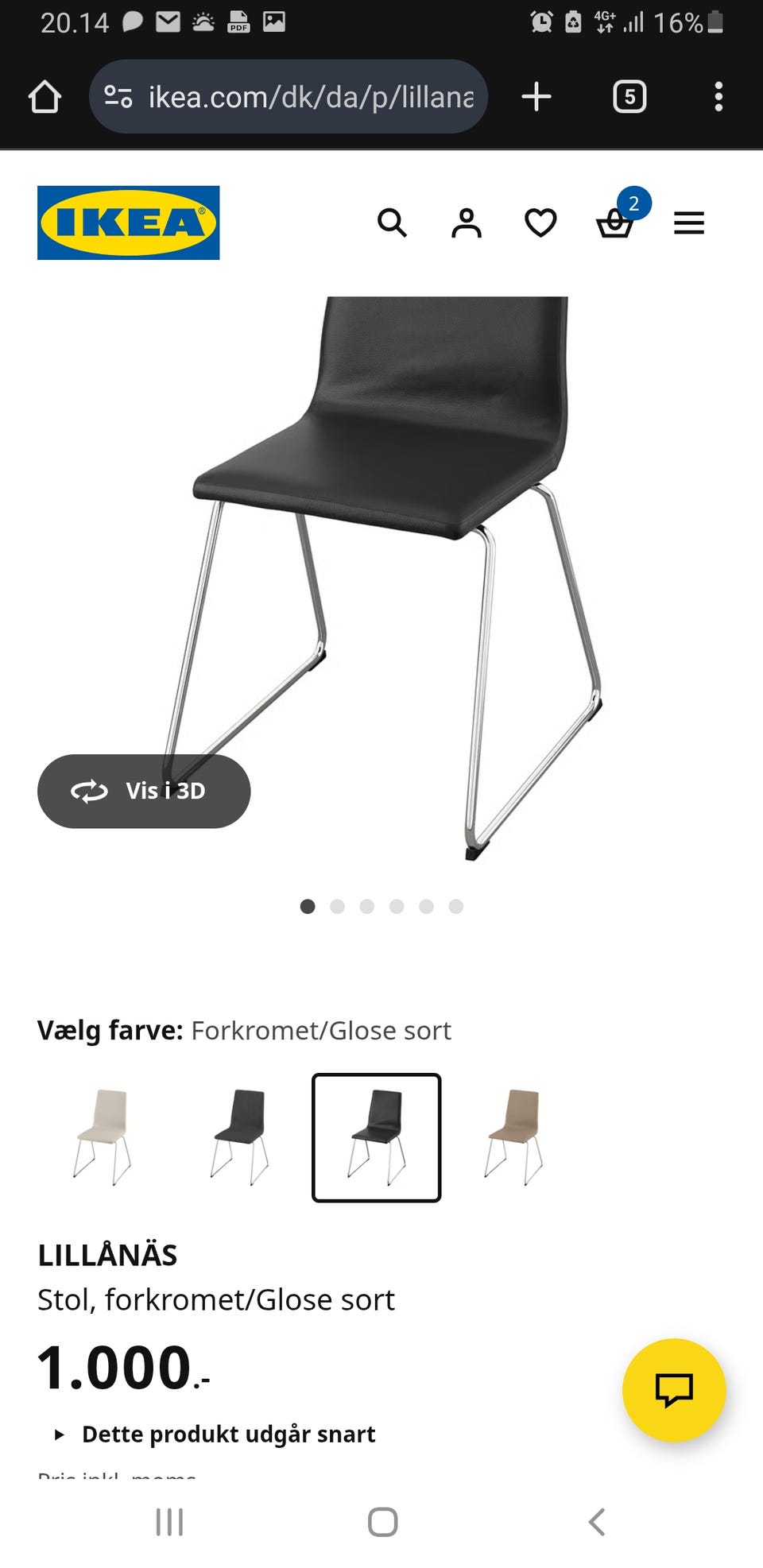
Task: Click the IKEA logo
Action: tap(128, 223)
